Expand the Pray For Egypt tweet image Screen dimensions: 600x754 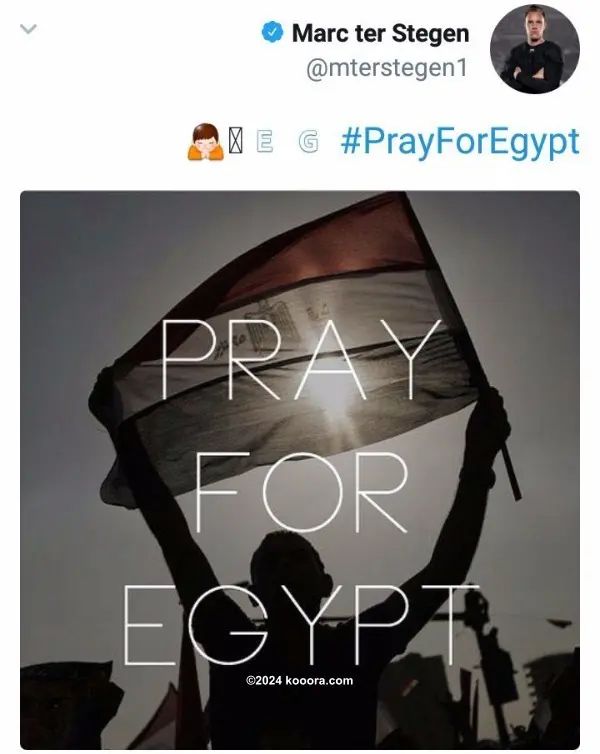click(x=300, y=470)
